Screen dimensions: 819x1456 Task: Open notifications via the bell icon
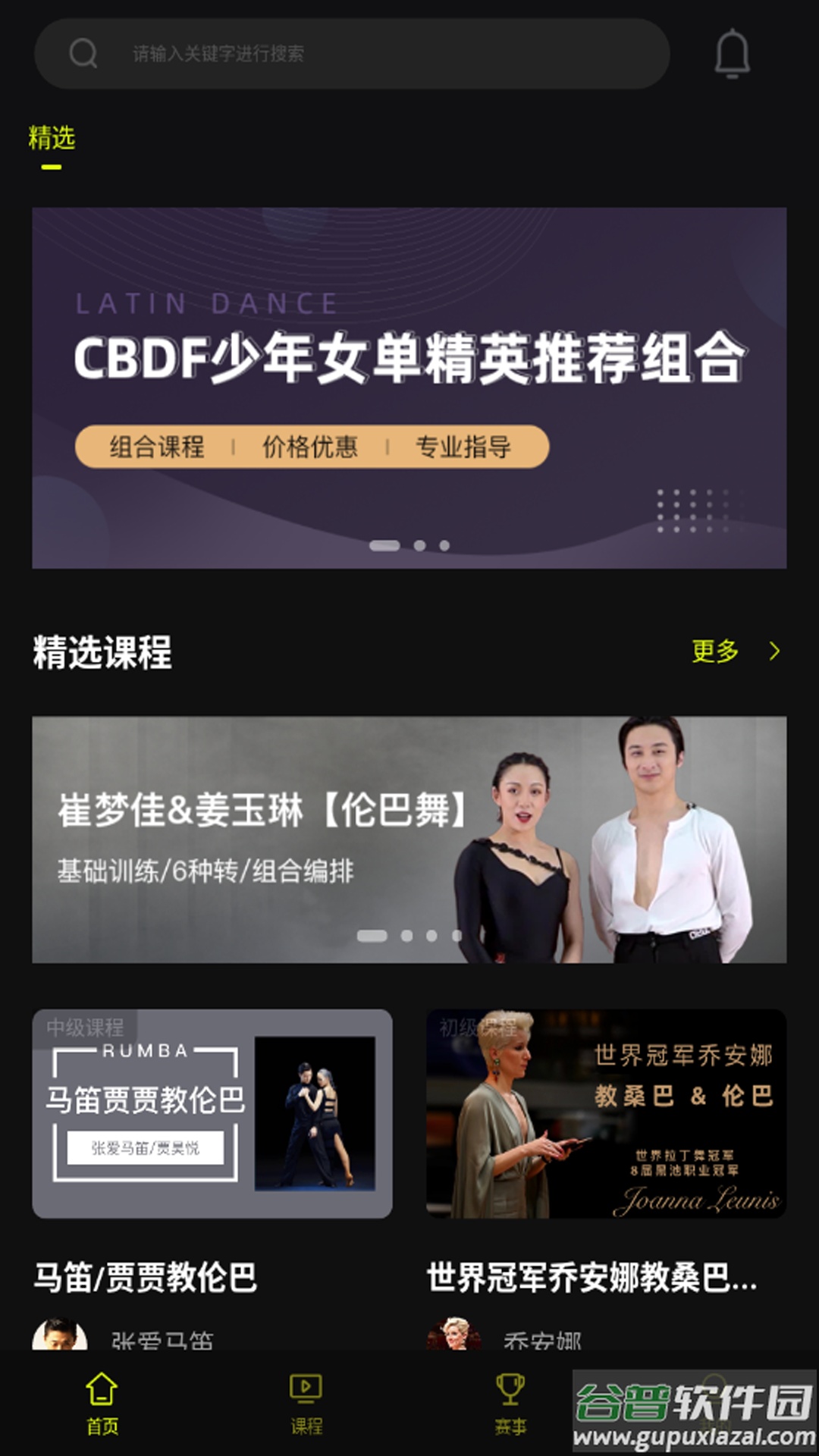click(730, 53)
